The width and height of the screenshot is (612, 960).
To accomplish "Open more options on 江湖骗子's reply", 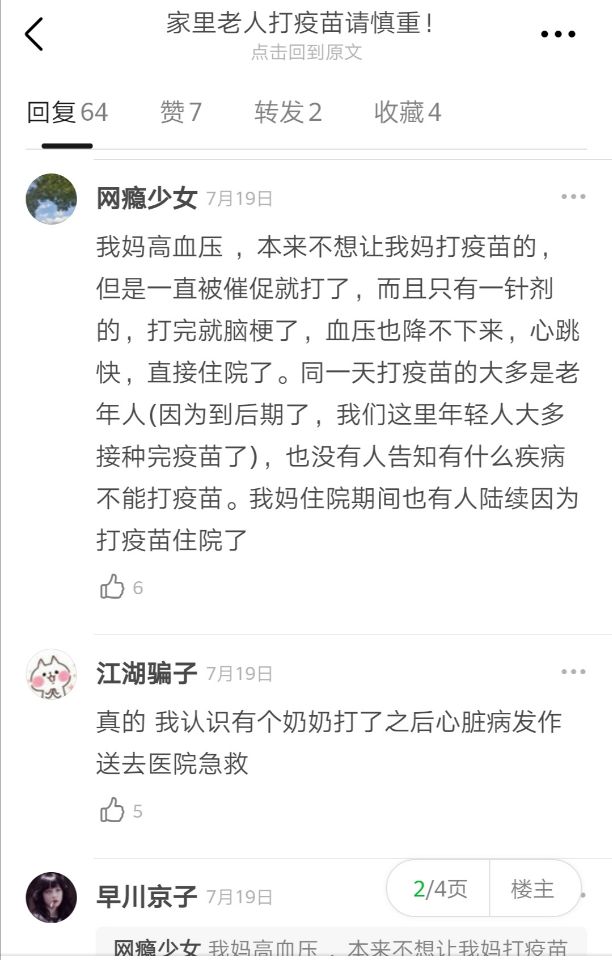I will click(573, 672).
